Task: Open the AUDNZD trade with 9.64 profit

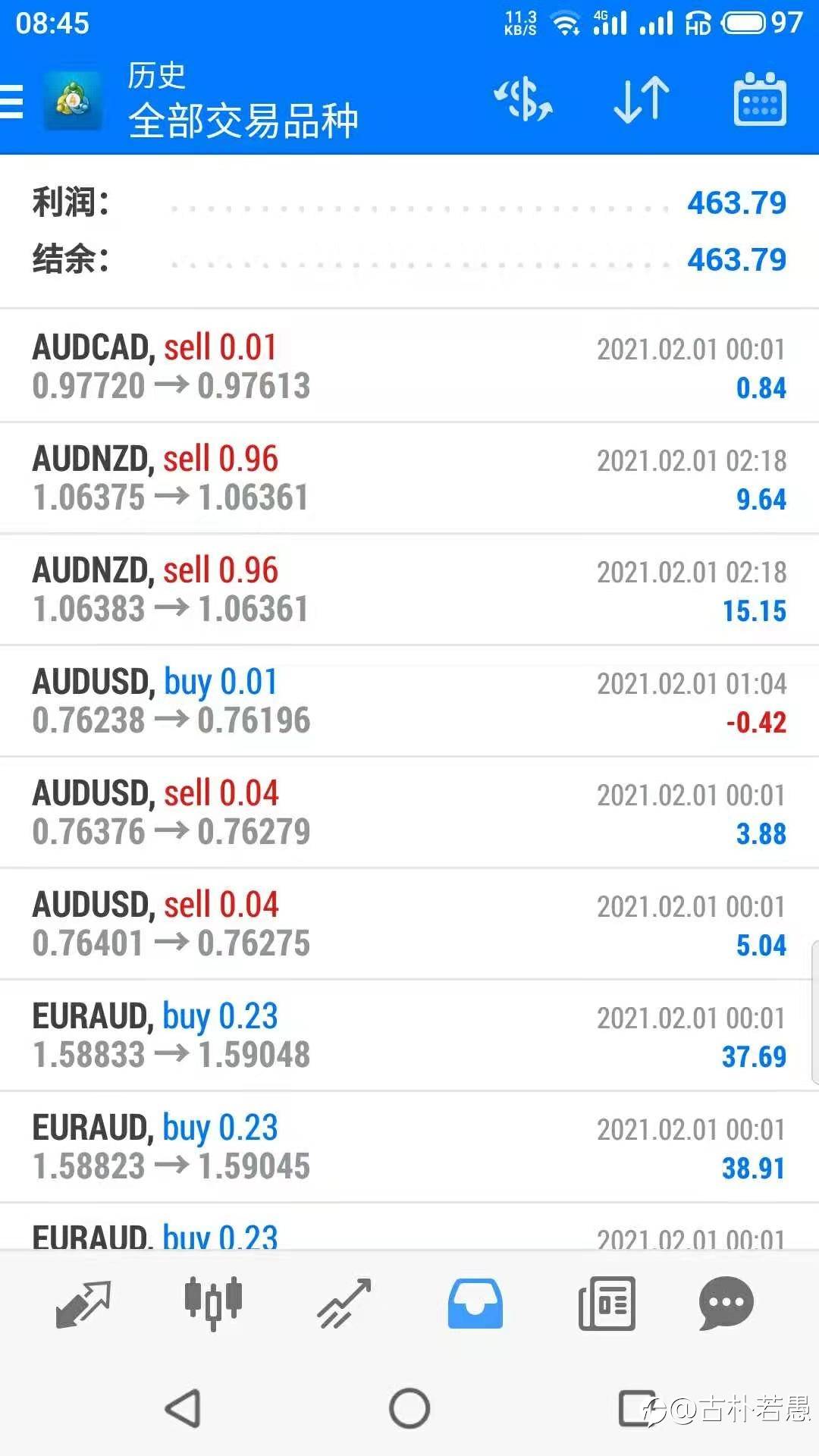Action: (409, 479)
